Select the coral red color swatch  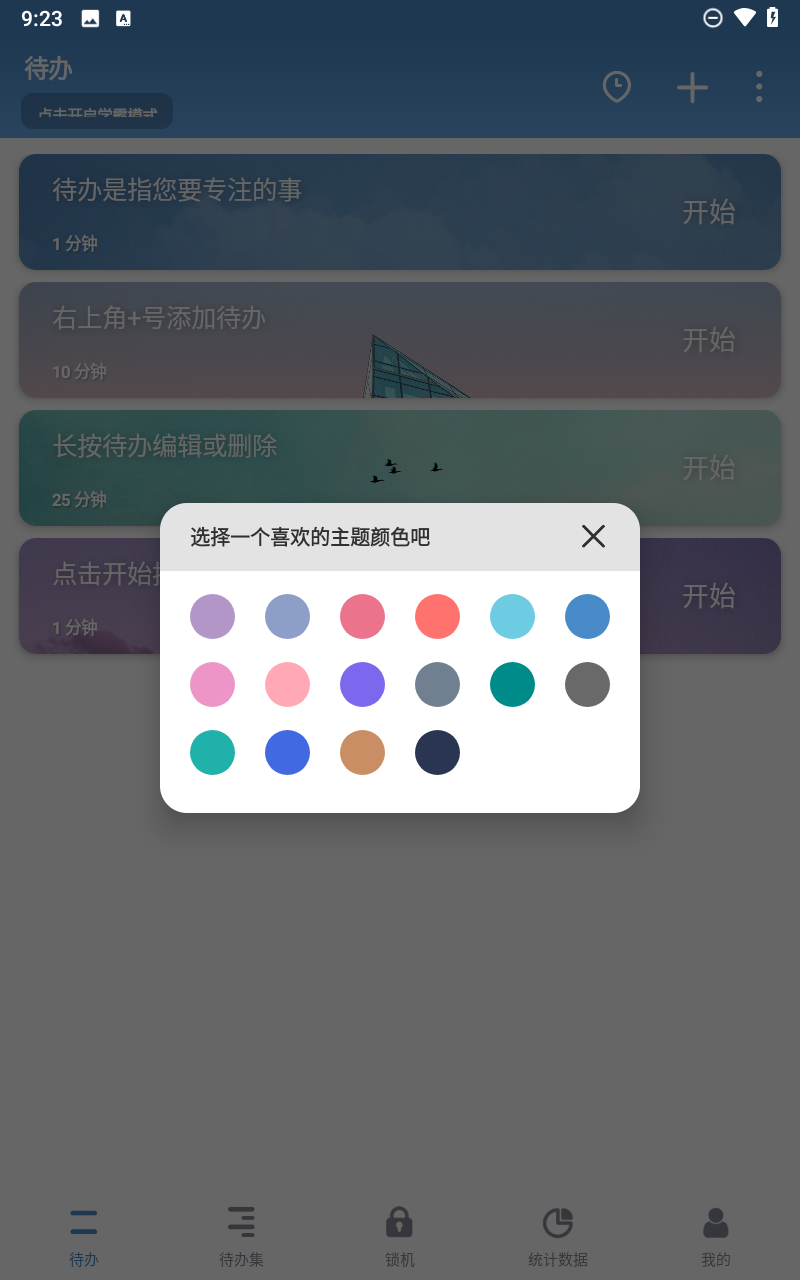[x=437, y=616]
